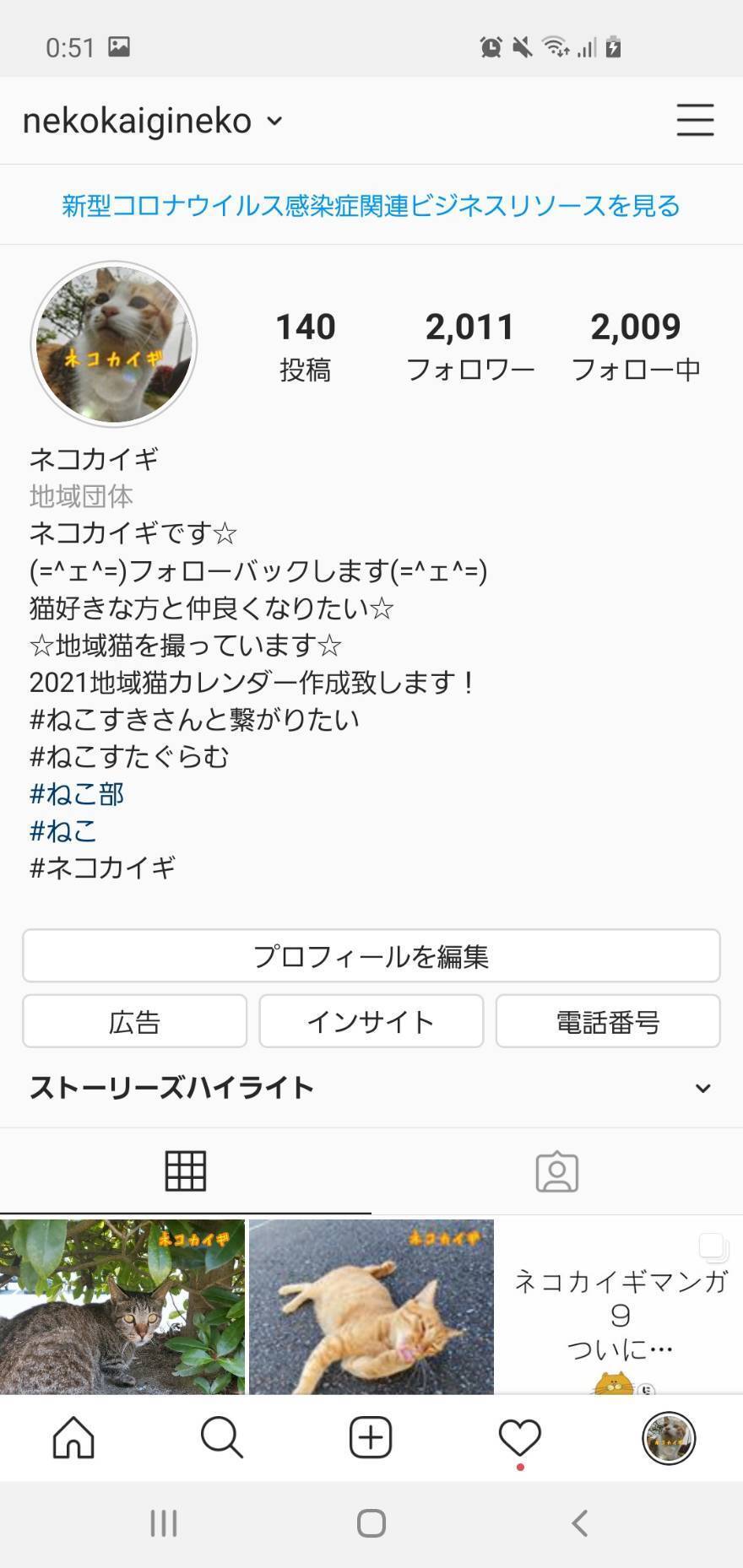Open the COVID-19 business resources link
Viewport: 743px width, 1568px height.
click(371, 205)
